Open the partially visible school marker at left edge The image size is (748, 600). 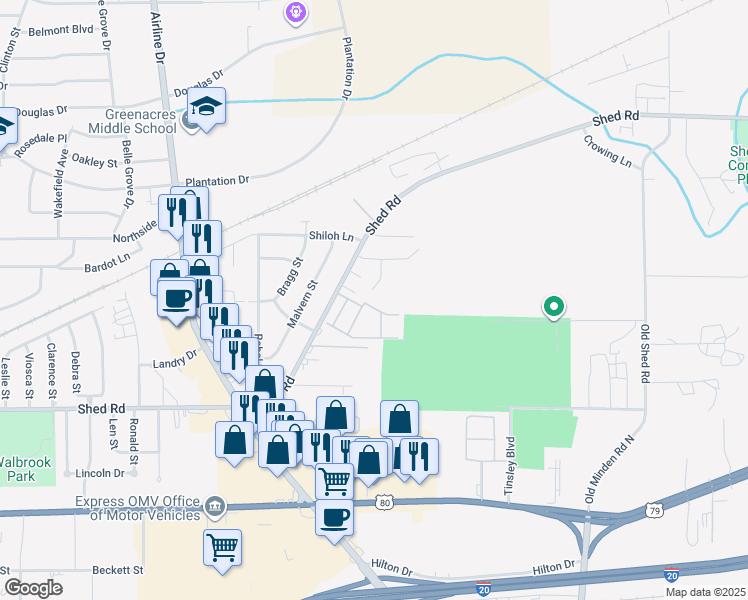click(7, 128)
